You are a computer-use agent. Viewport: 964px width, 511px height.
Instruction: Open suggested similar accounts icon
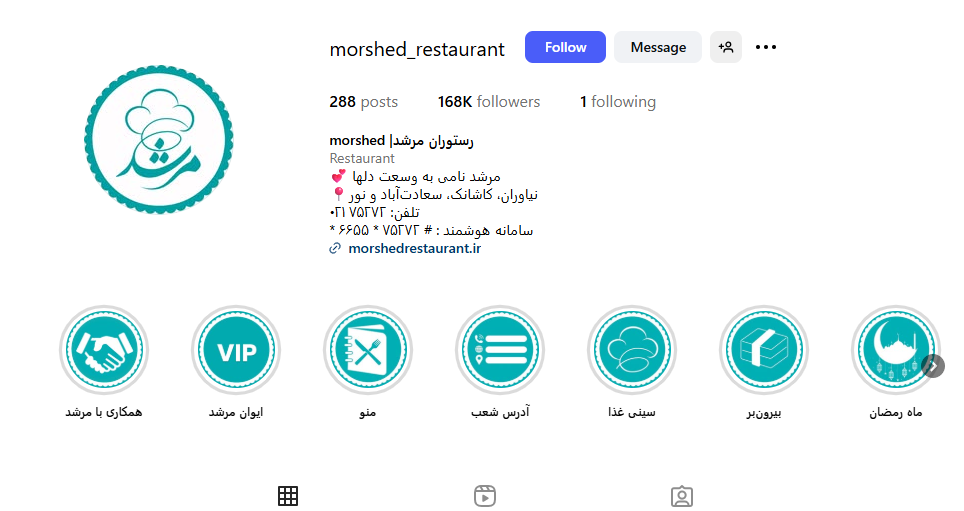[x=726, y=47]
